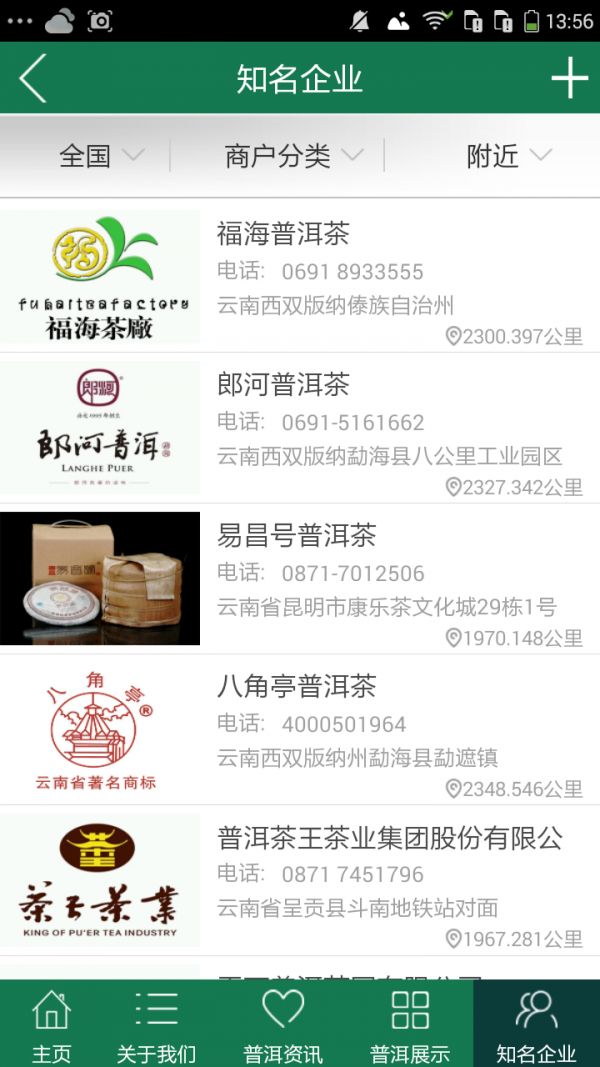Switch to the 普洱展示 tab

coord(410,1024)
